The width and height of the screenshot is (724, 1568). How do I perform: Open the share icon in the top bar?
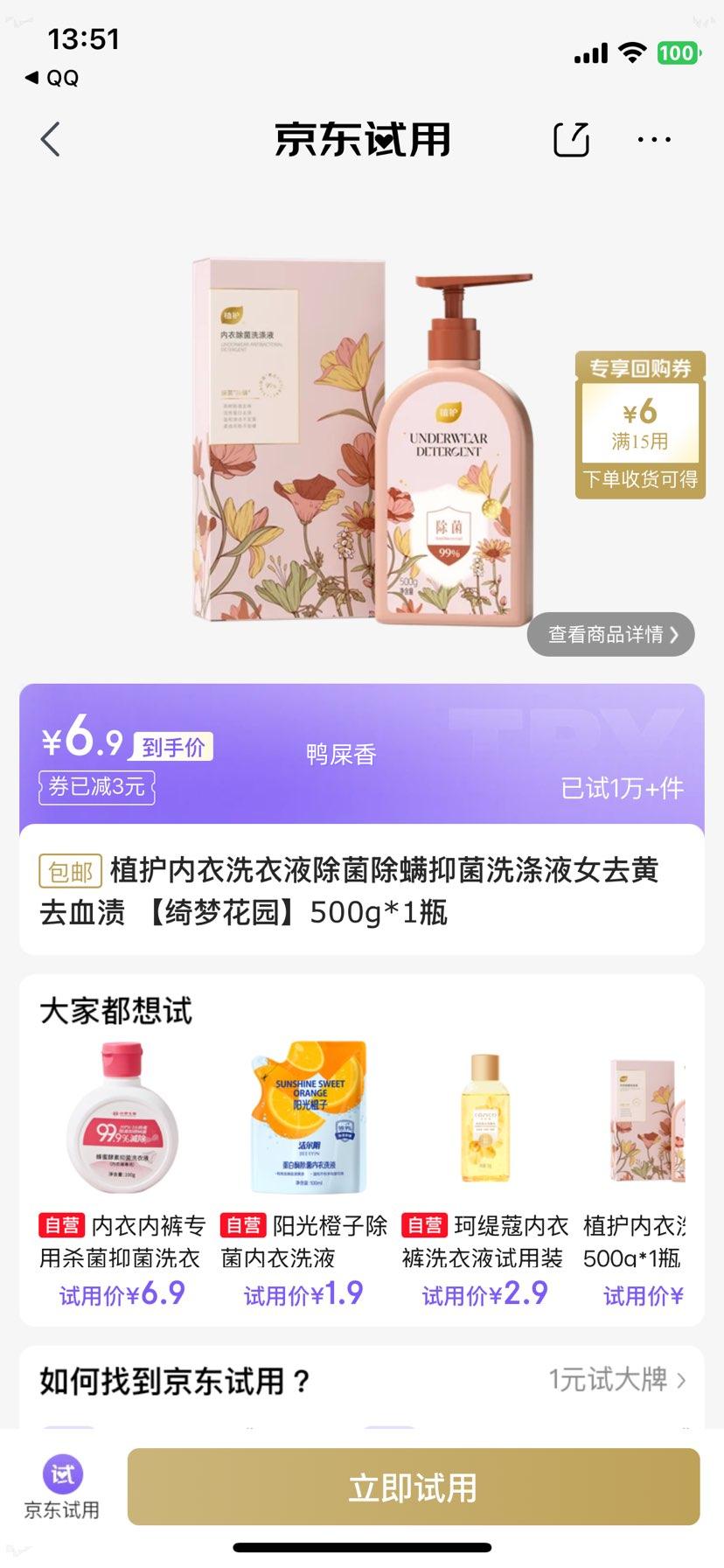[570, 139]
